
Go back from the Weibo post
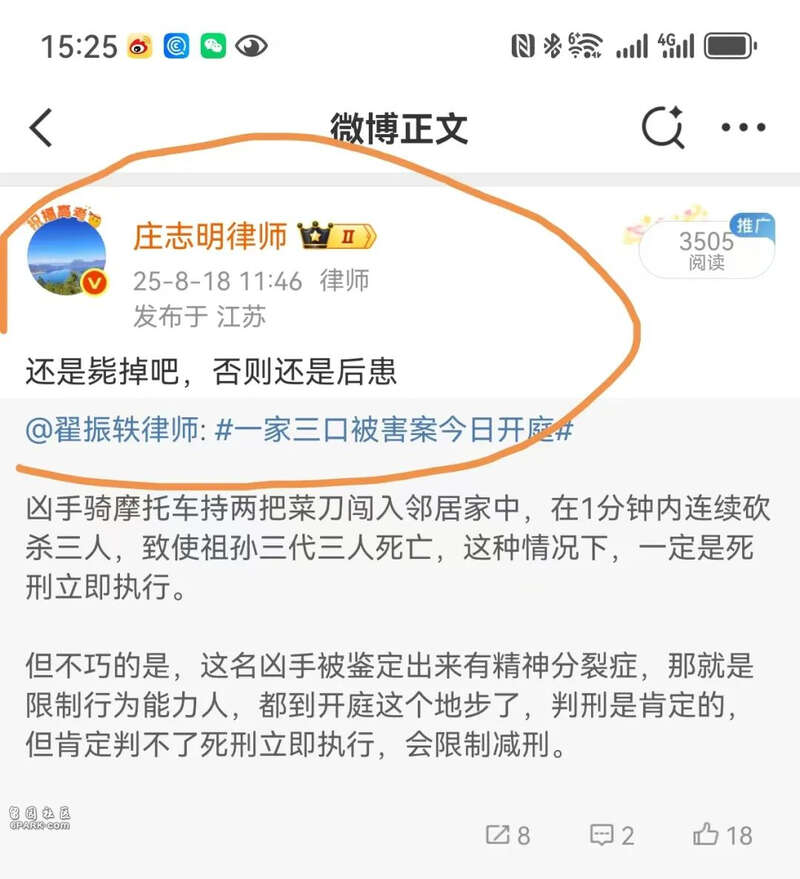(41, 129)
